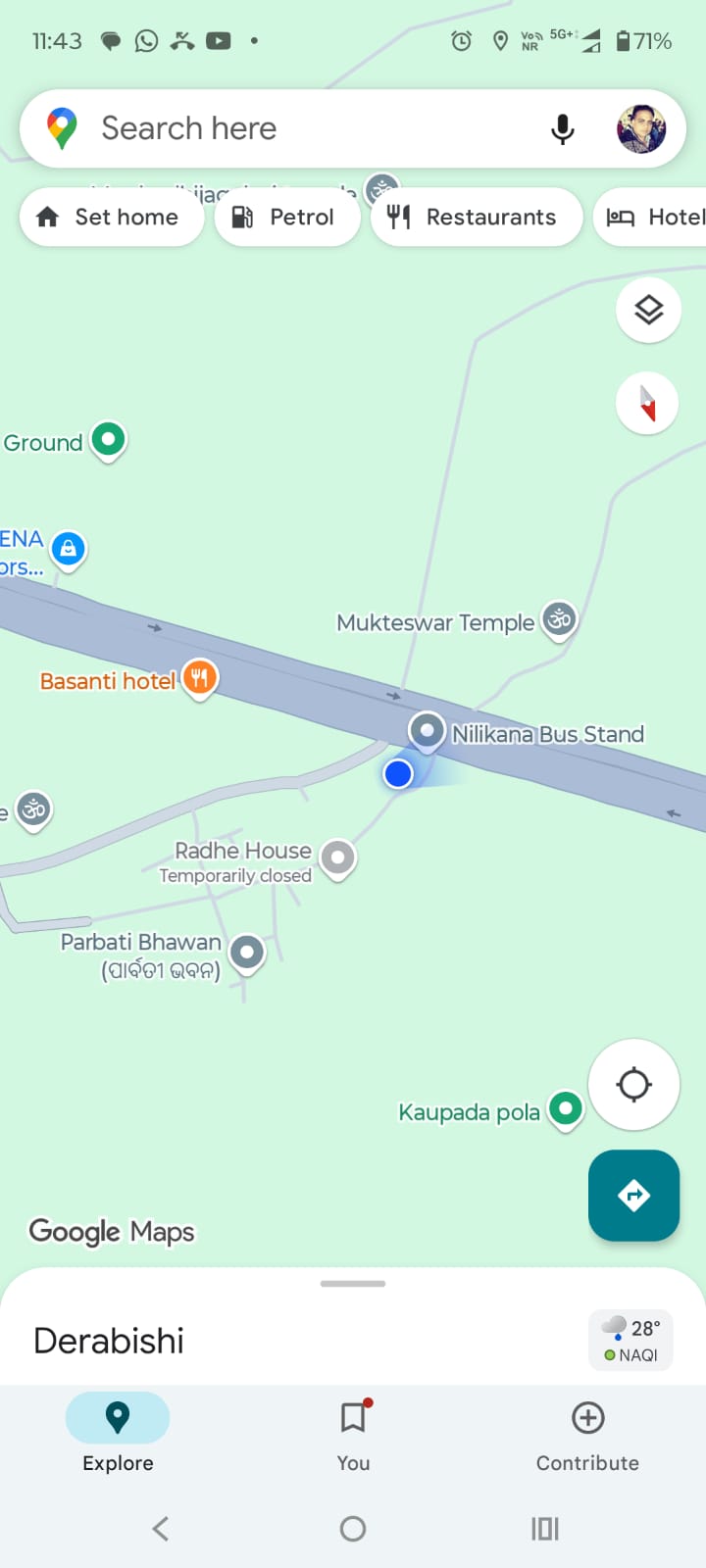
Task: Select the Petrol chip
Action: (286, 217)
